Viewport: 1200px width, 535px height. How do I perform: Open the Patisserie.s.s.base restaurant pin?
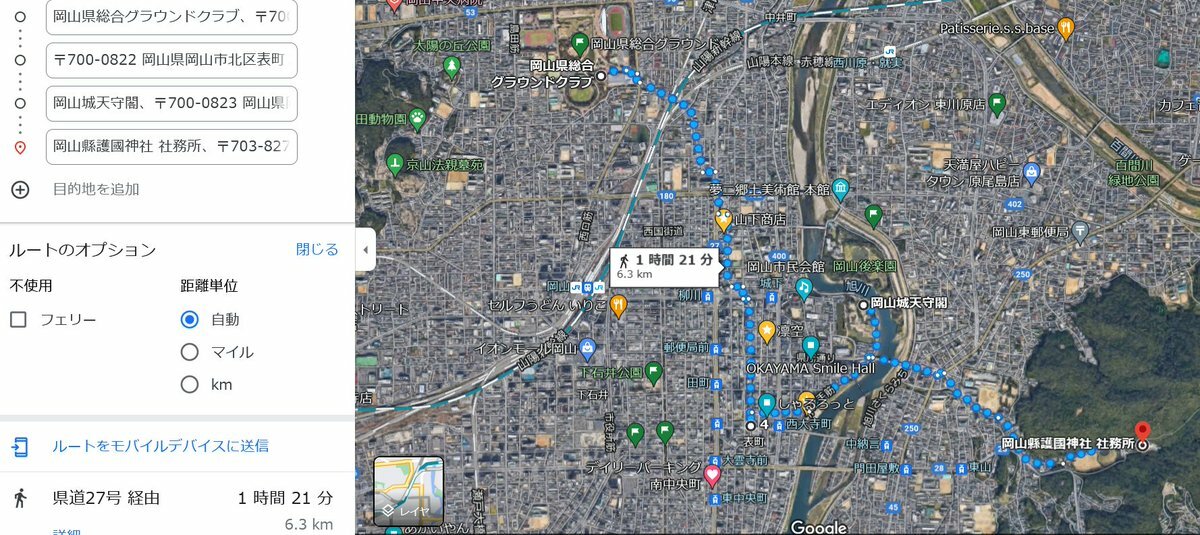click(1066, 28)
